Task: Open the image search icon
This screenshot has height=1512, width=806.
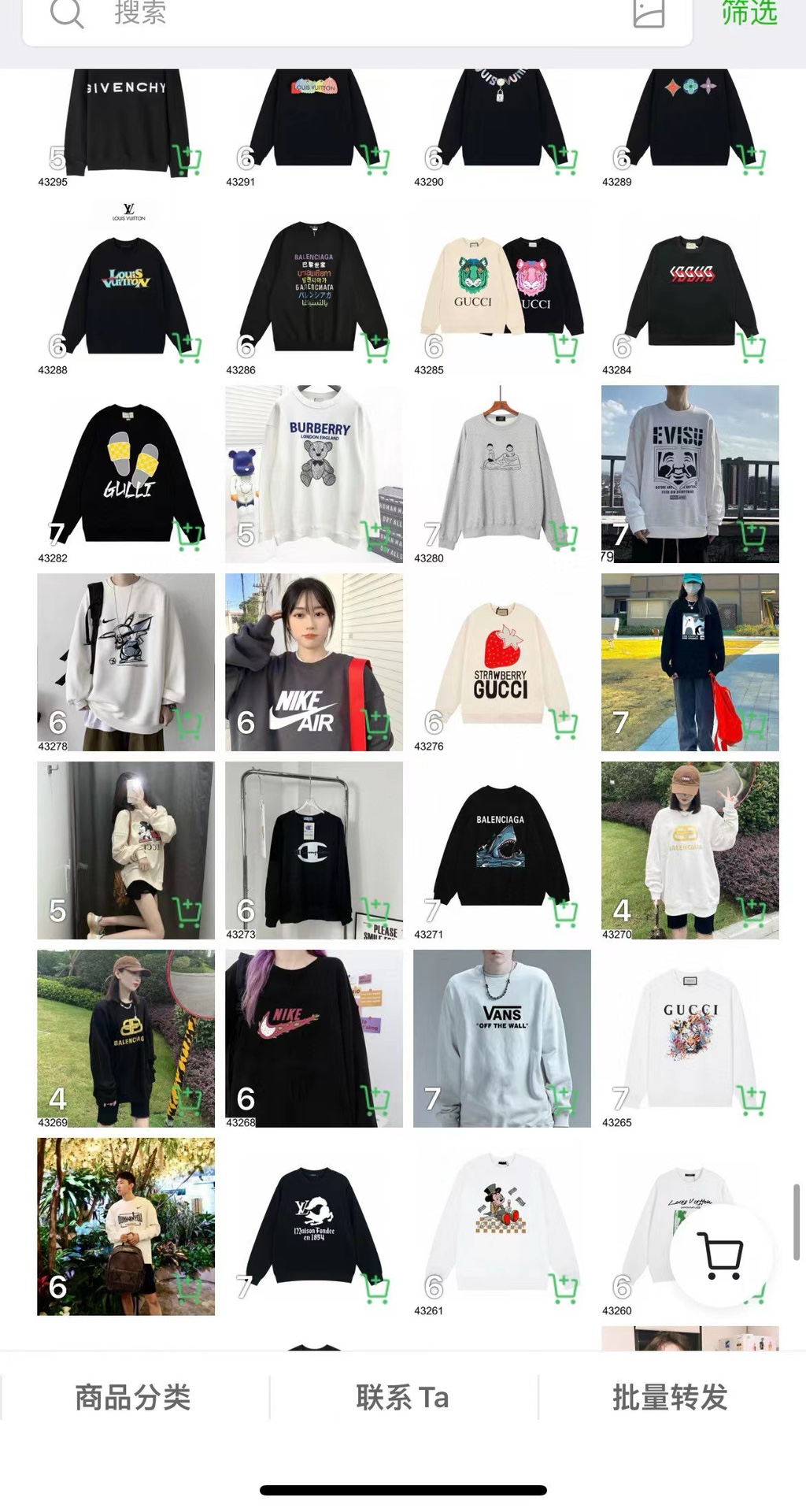Action: pyautogui.click(x=649, y=13)
